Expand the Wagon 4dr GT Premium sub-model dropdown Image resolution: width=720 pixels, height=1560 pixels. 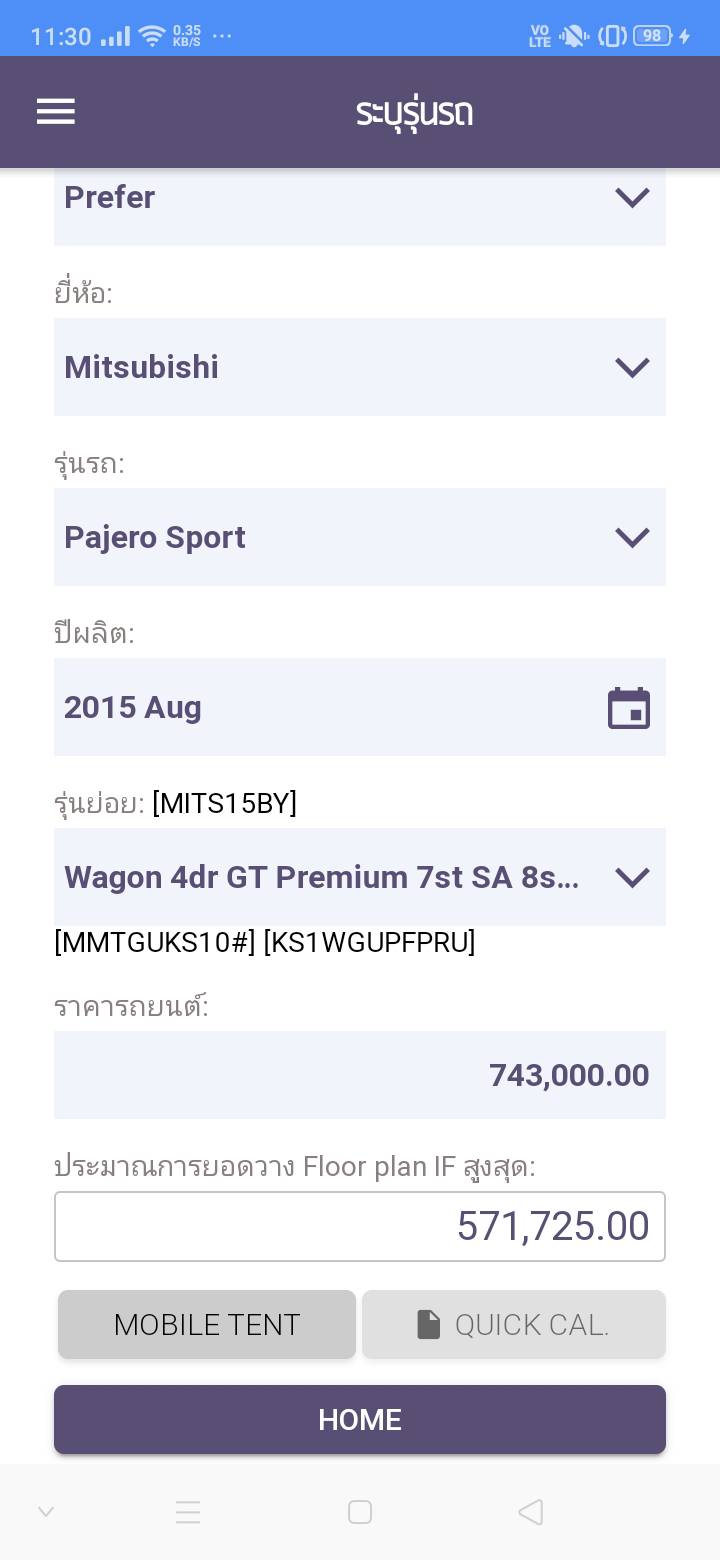tap(359, 877)
